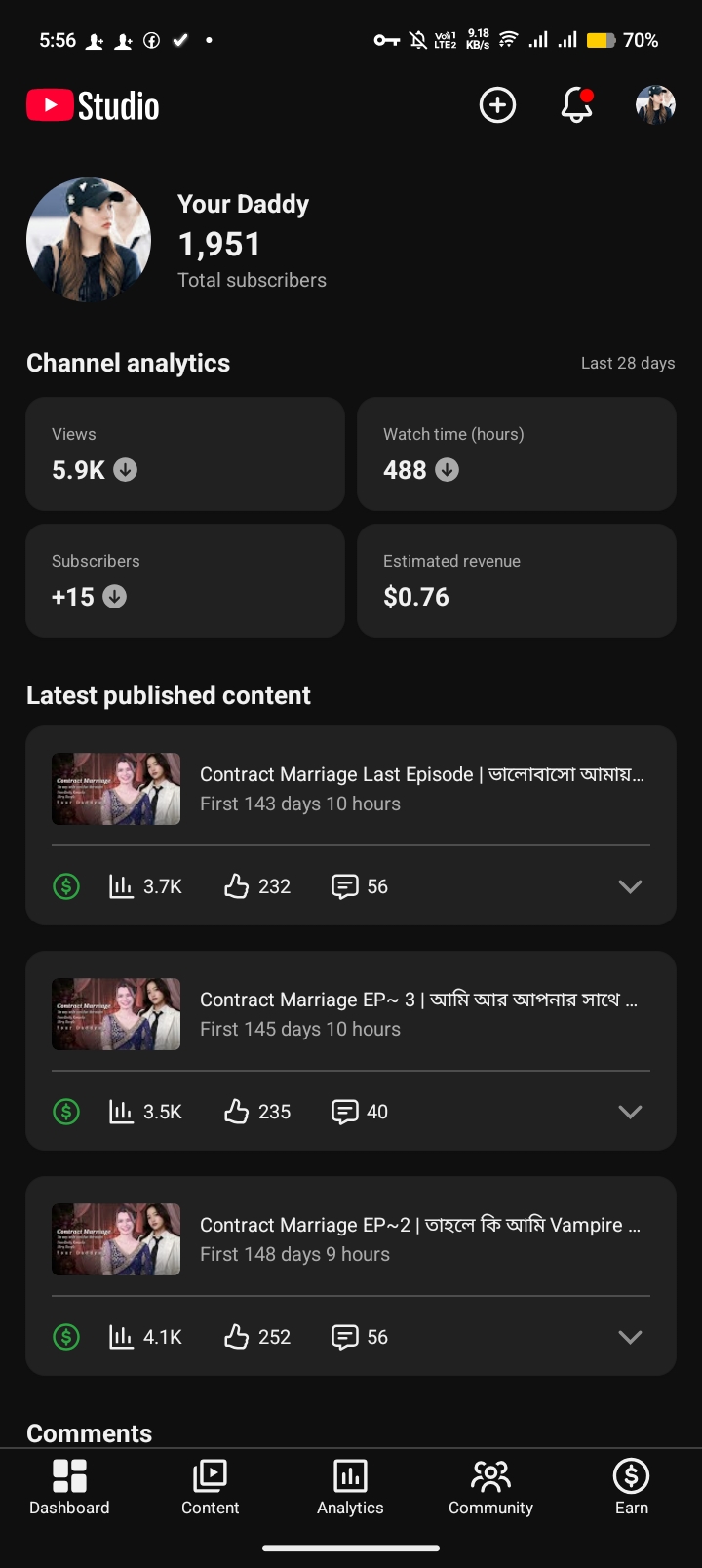Expand stats for Contract Marriage EP~2
Image resolution: width=702 pixels, height=1568 pixels.
[630, 1337]
